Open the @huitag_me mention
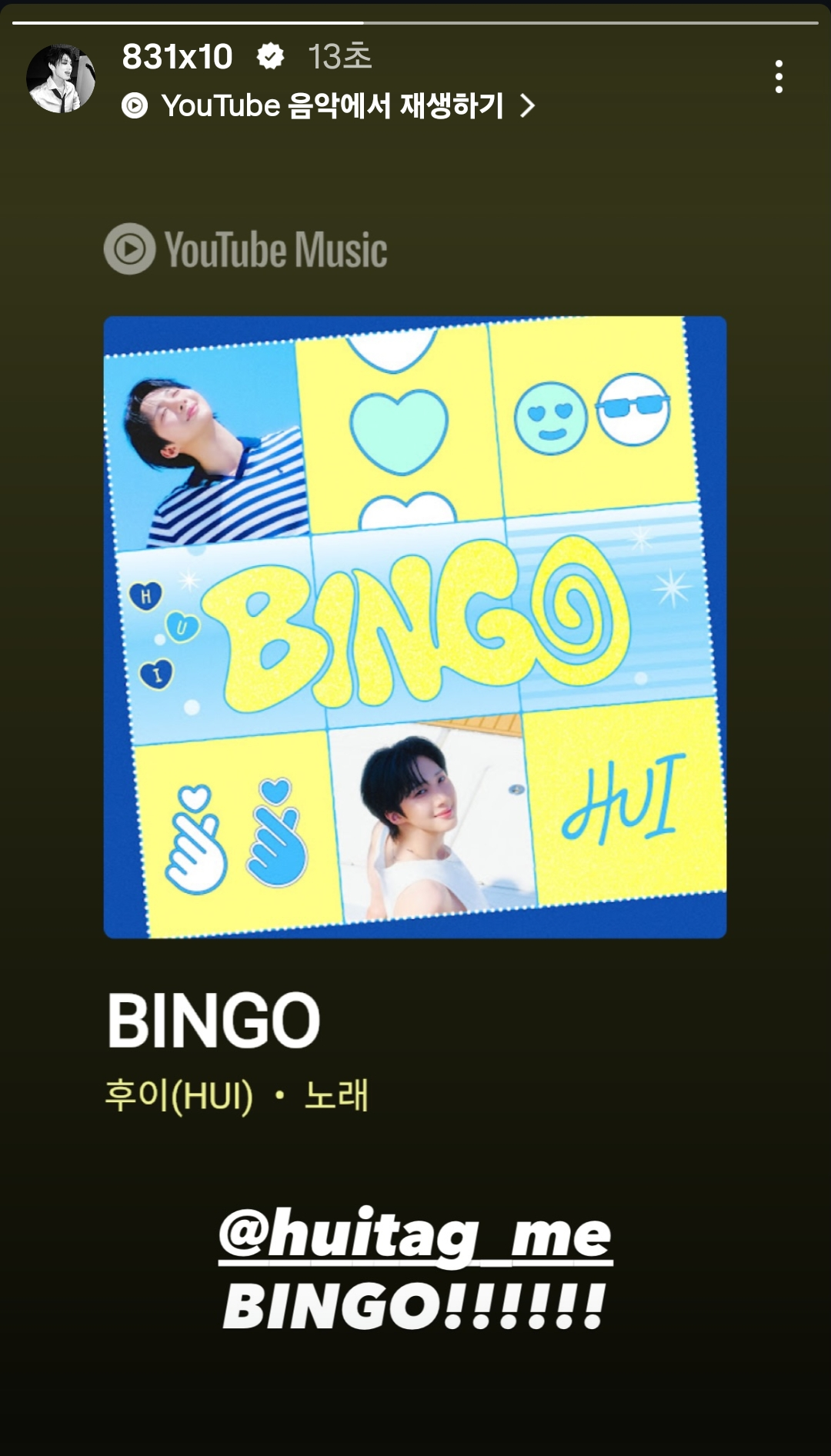This screenshot has width=831, height=1456. click(x=415, y=1234)
